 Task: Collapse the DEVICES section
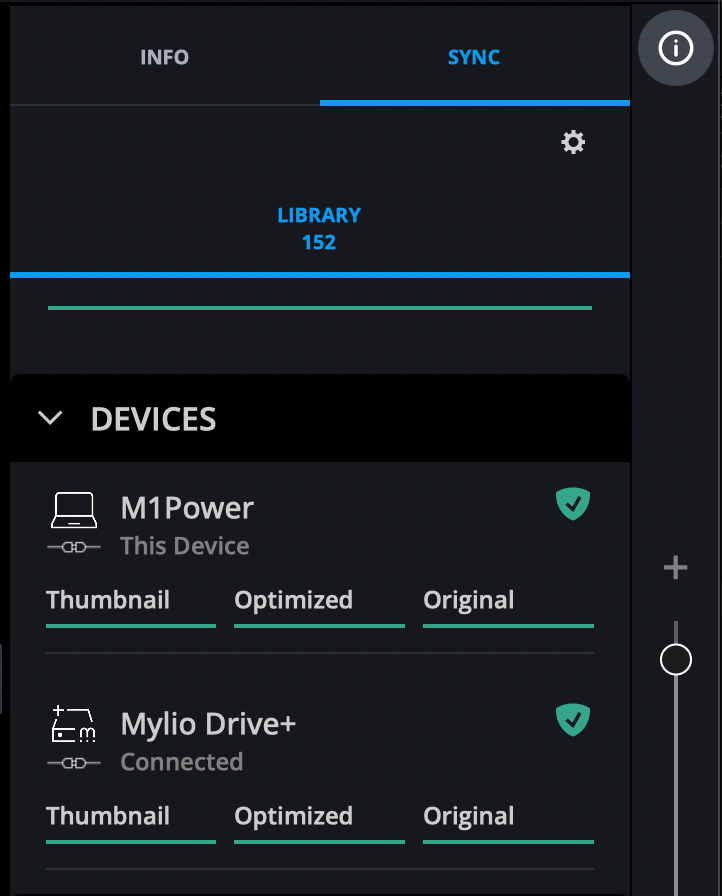click(50, 418)
